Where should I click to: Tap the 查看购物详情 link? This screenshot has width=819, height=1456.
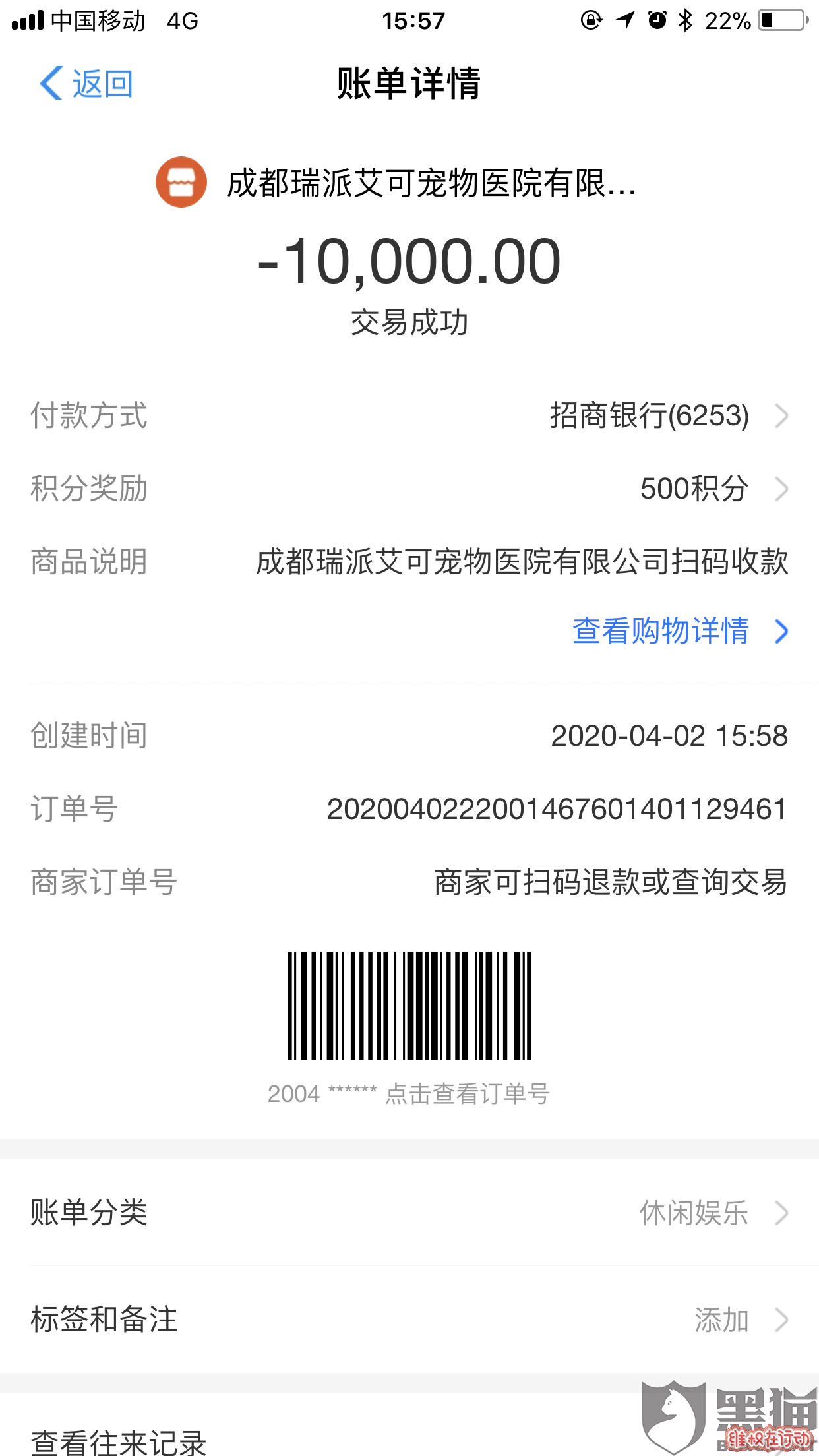pyautogui.click(x=680, y=631)
